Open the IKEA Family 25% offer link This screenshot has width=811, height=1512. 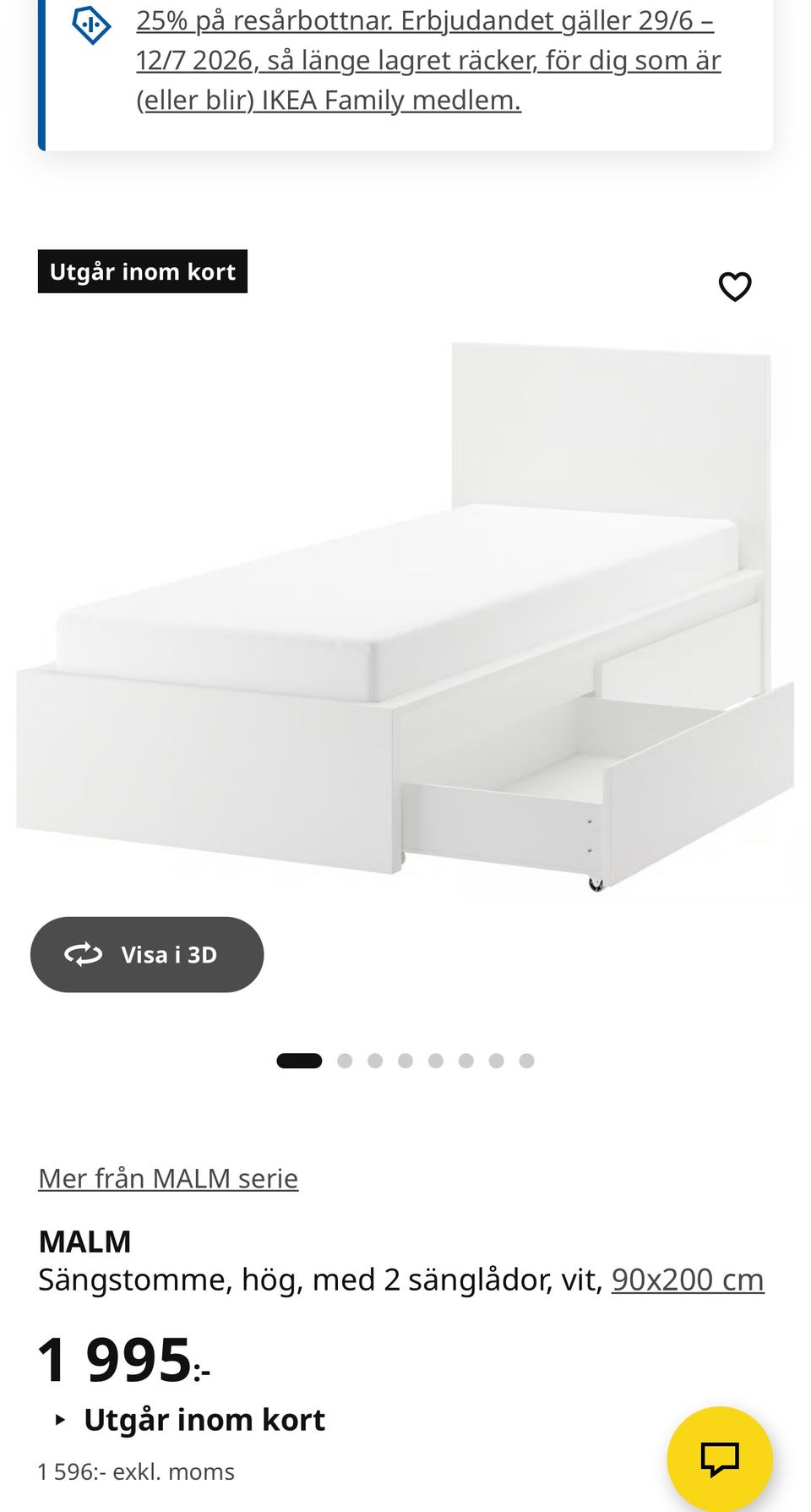428,60
